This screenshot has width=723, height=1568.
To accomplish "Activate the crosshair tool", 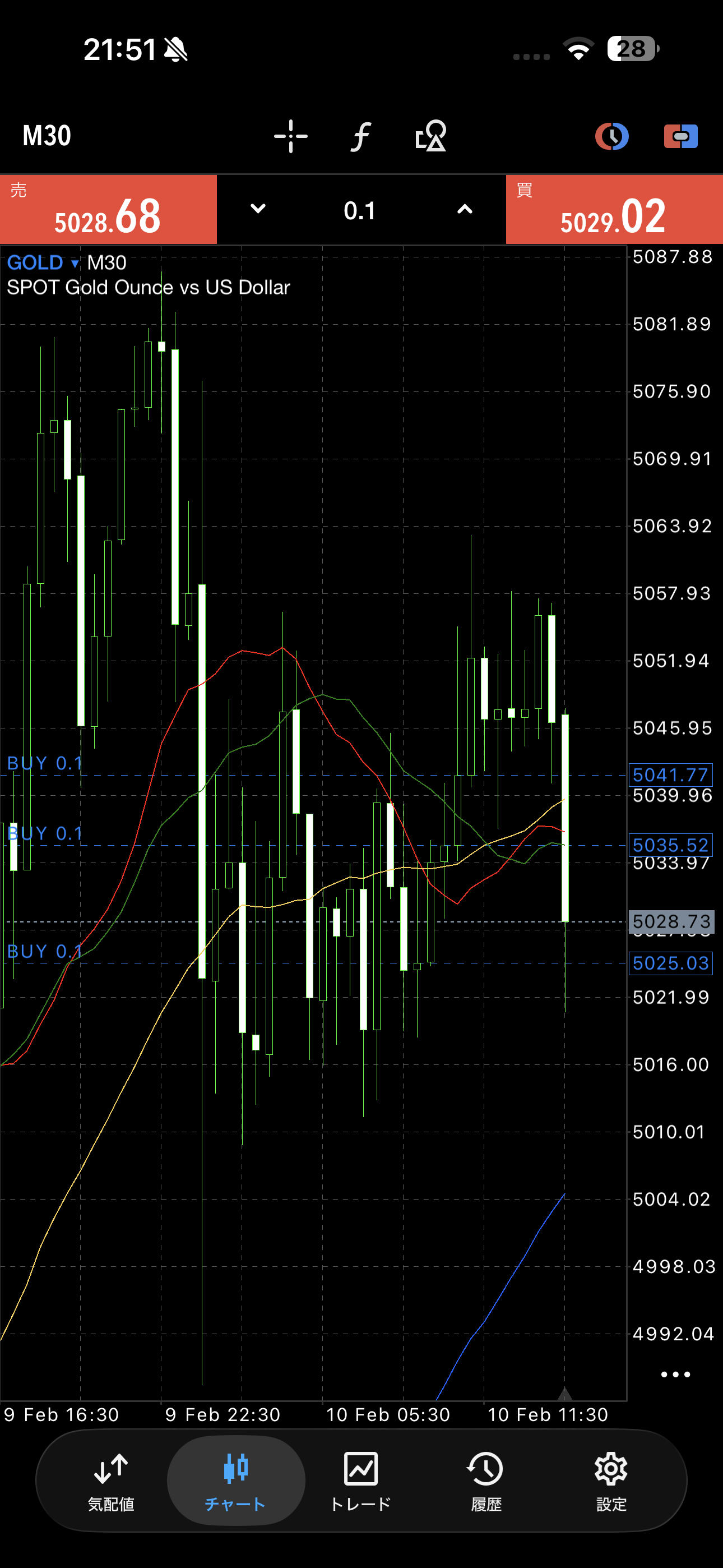I will pos(291,136).
